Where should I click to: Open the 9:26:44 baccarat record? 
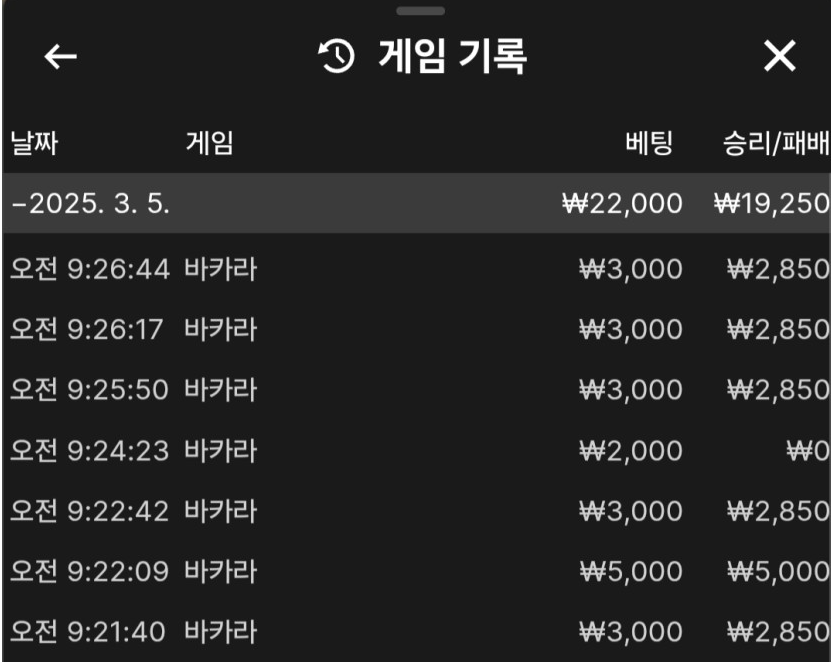pyautogui.click(x=415, y=269)
